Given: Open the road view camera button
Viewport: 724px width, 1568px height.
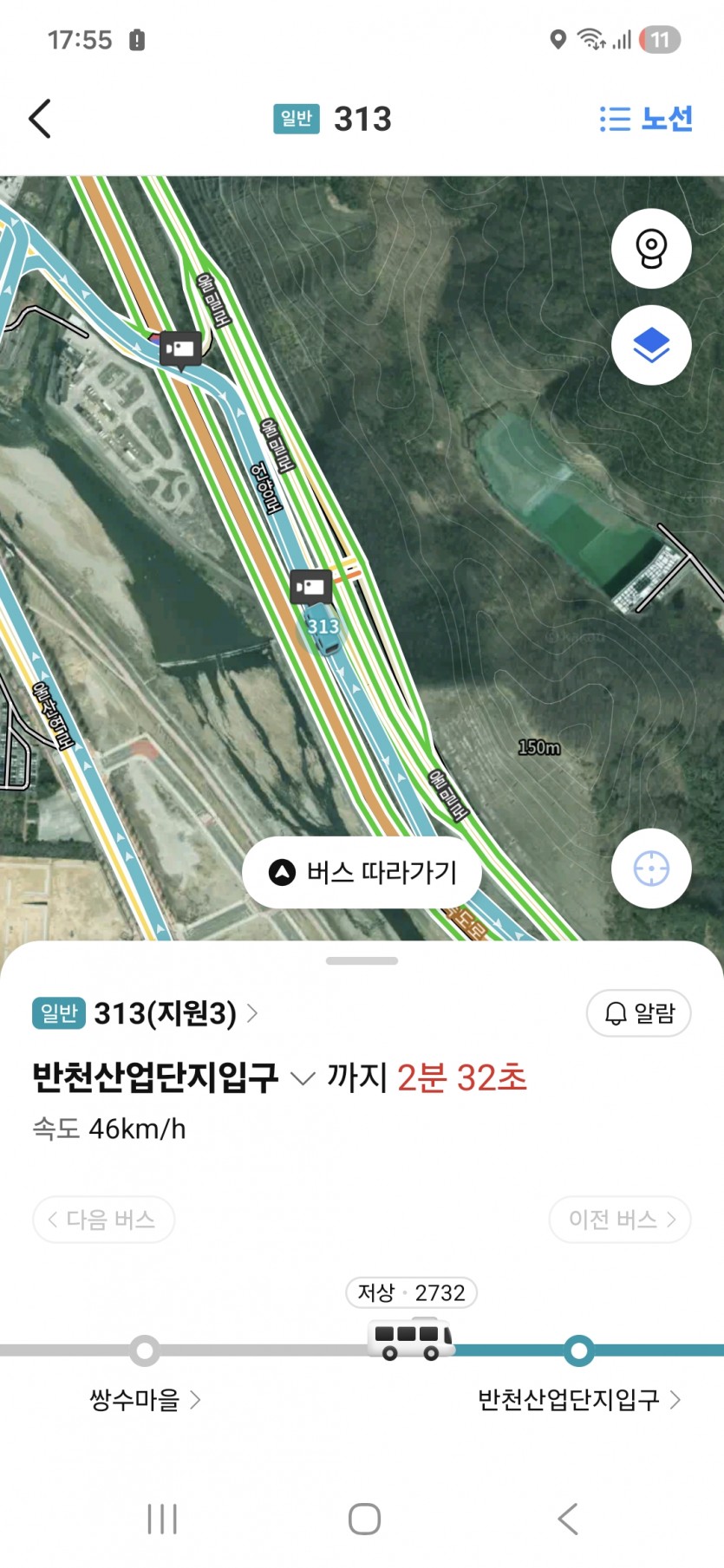Looking at the screenshot, I should coord(651,249).
